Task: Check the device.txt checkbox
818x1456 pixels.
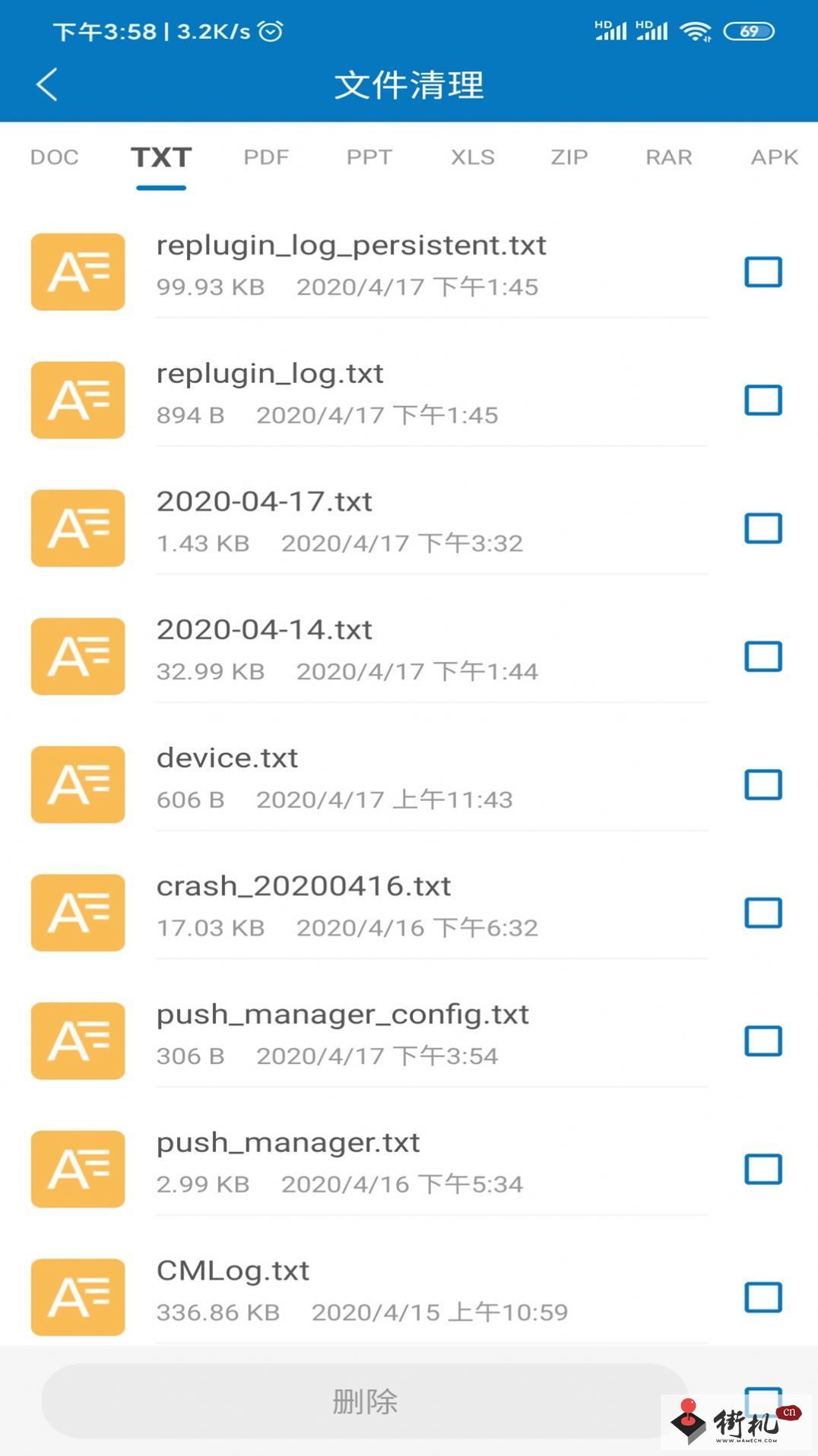Action: (x=763, y=785)
